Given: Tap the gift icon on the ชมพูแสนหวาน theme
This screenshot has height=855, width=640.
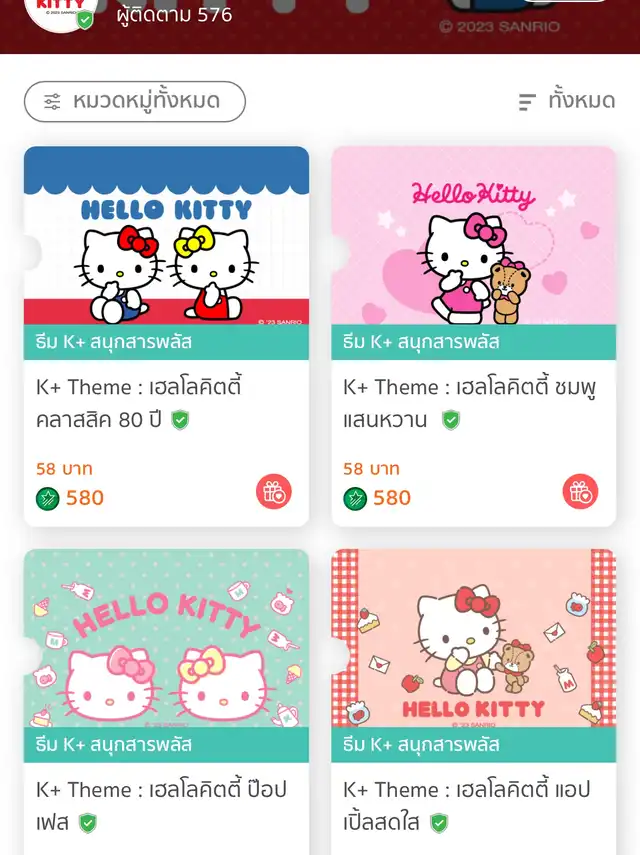Looking at the screenshot, I should click(x=580, y=491).
